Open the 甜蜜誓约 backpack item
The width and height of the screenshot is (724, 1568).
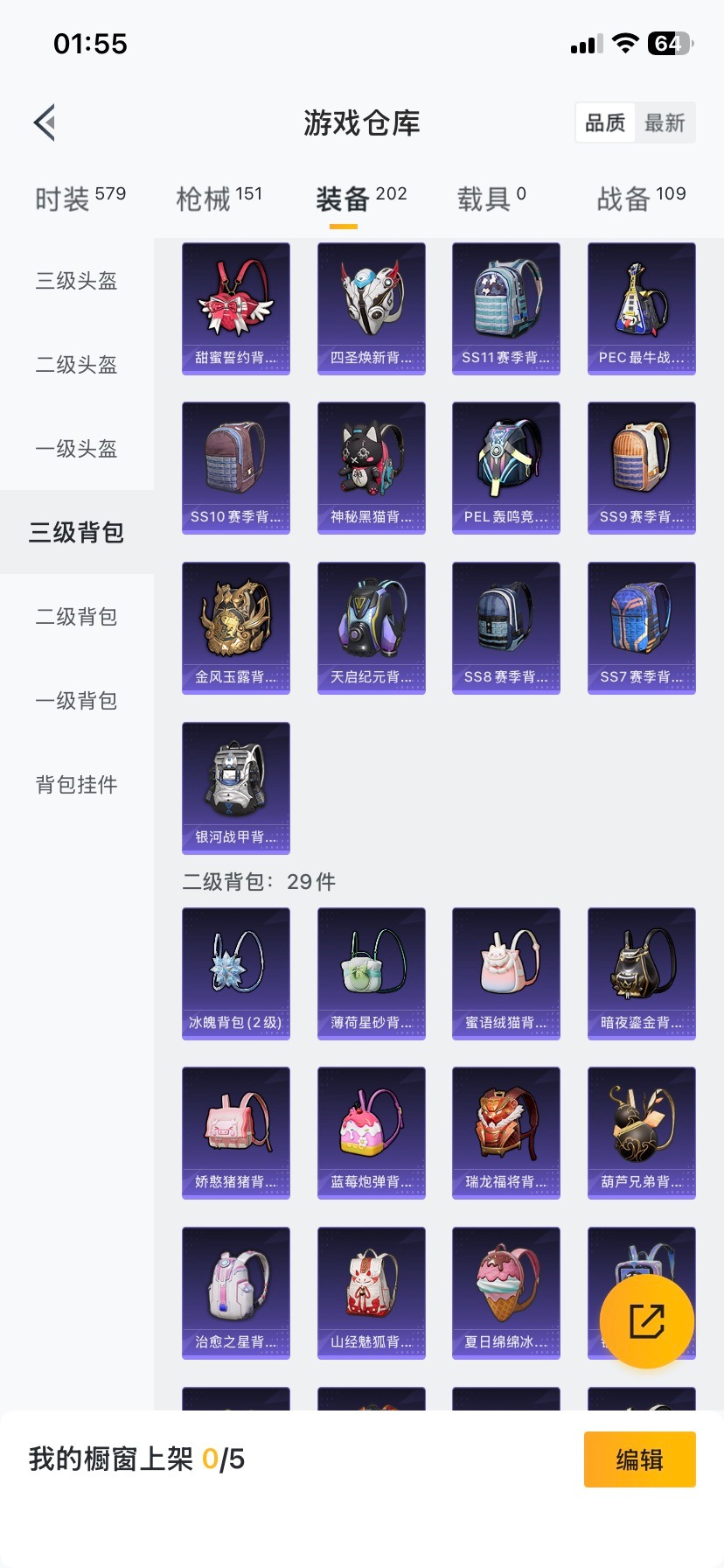236,308
